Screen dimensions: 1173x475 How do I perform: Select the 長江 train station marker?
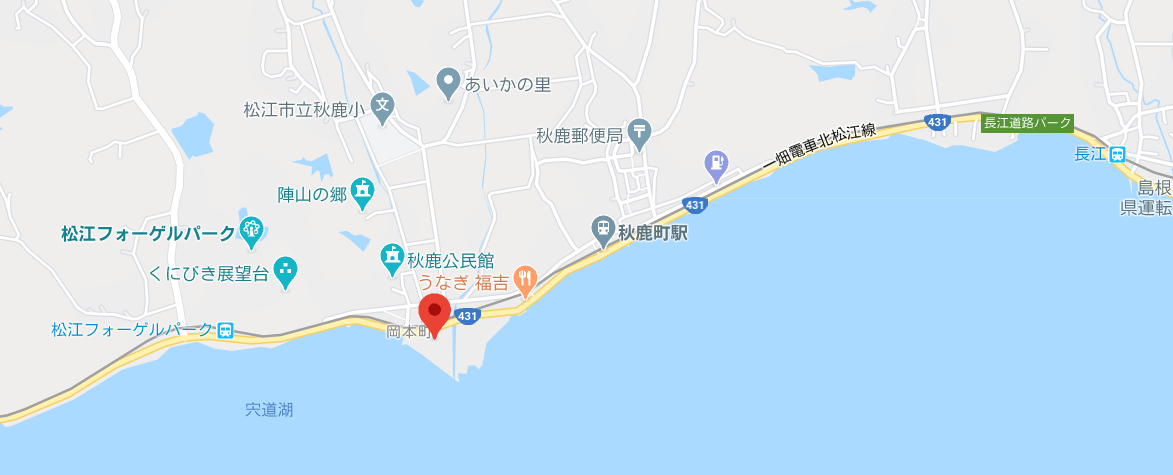click(1117, 155)
